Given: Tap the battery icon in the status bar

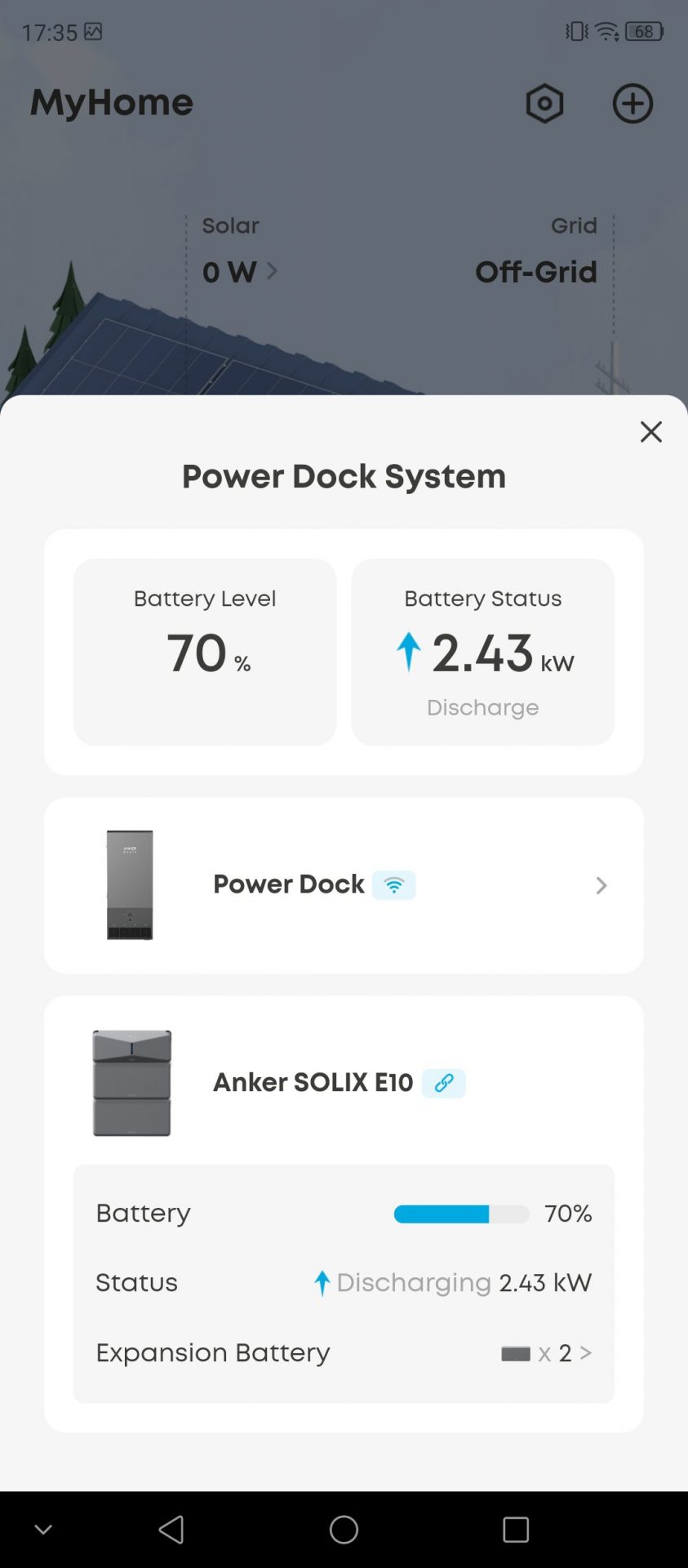Looking at the screenshot, I should tap(644, 31).
